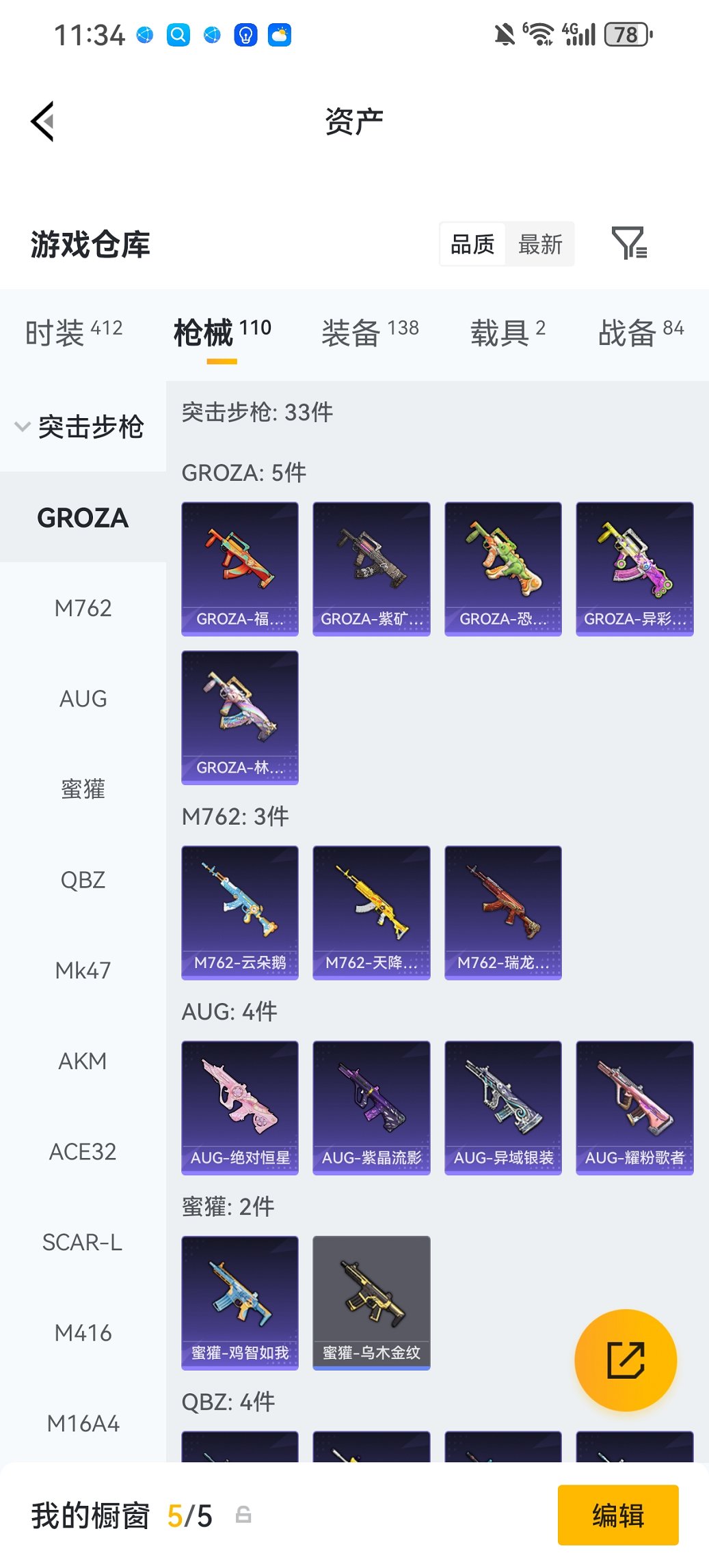Sort warehouse by 品质
This screenshot has height=1568, width=709.
point(472,244)
